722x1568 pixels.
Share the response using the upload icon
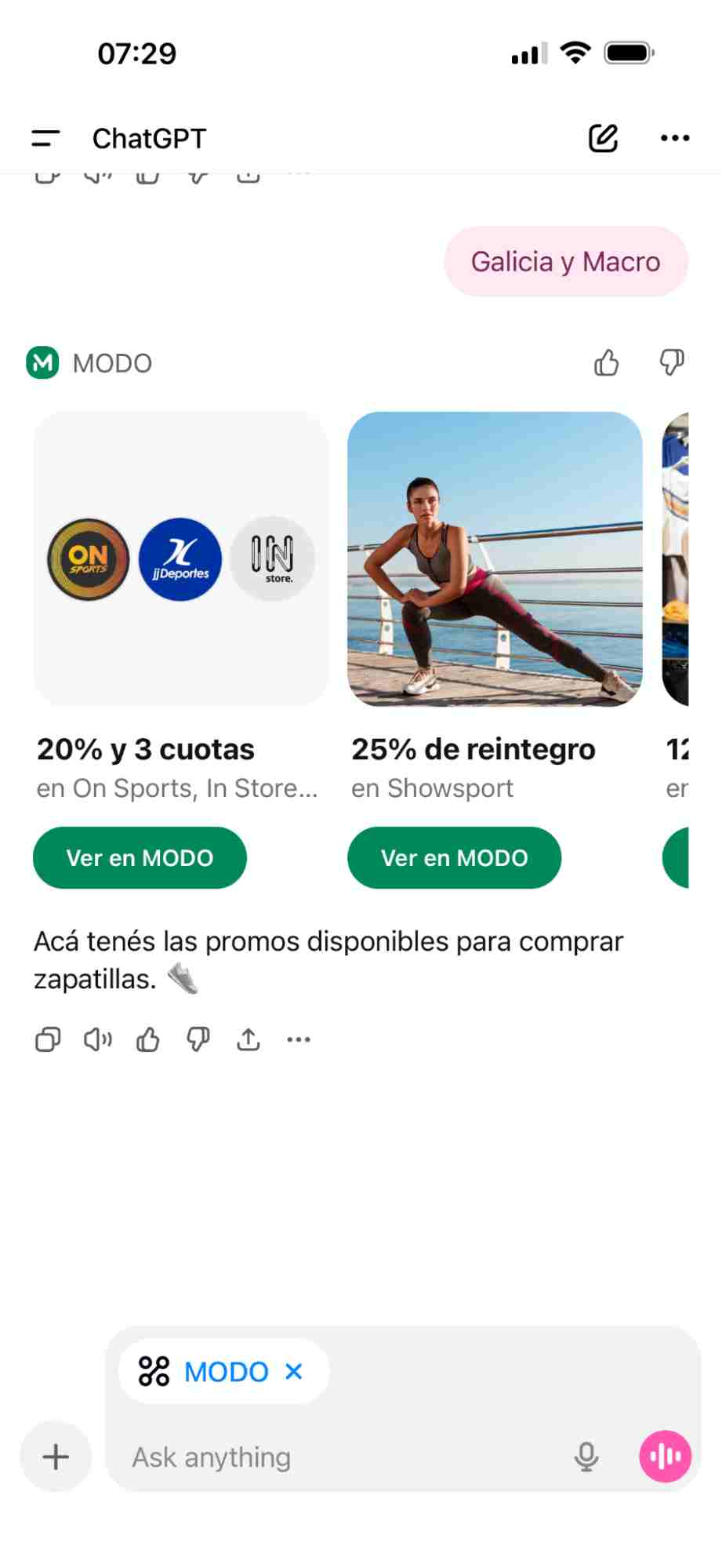click(x=248, y=1039)
